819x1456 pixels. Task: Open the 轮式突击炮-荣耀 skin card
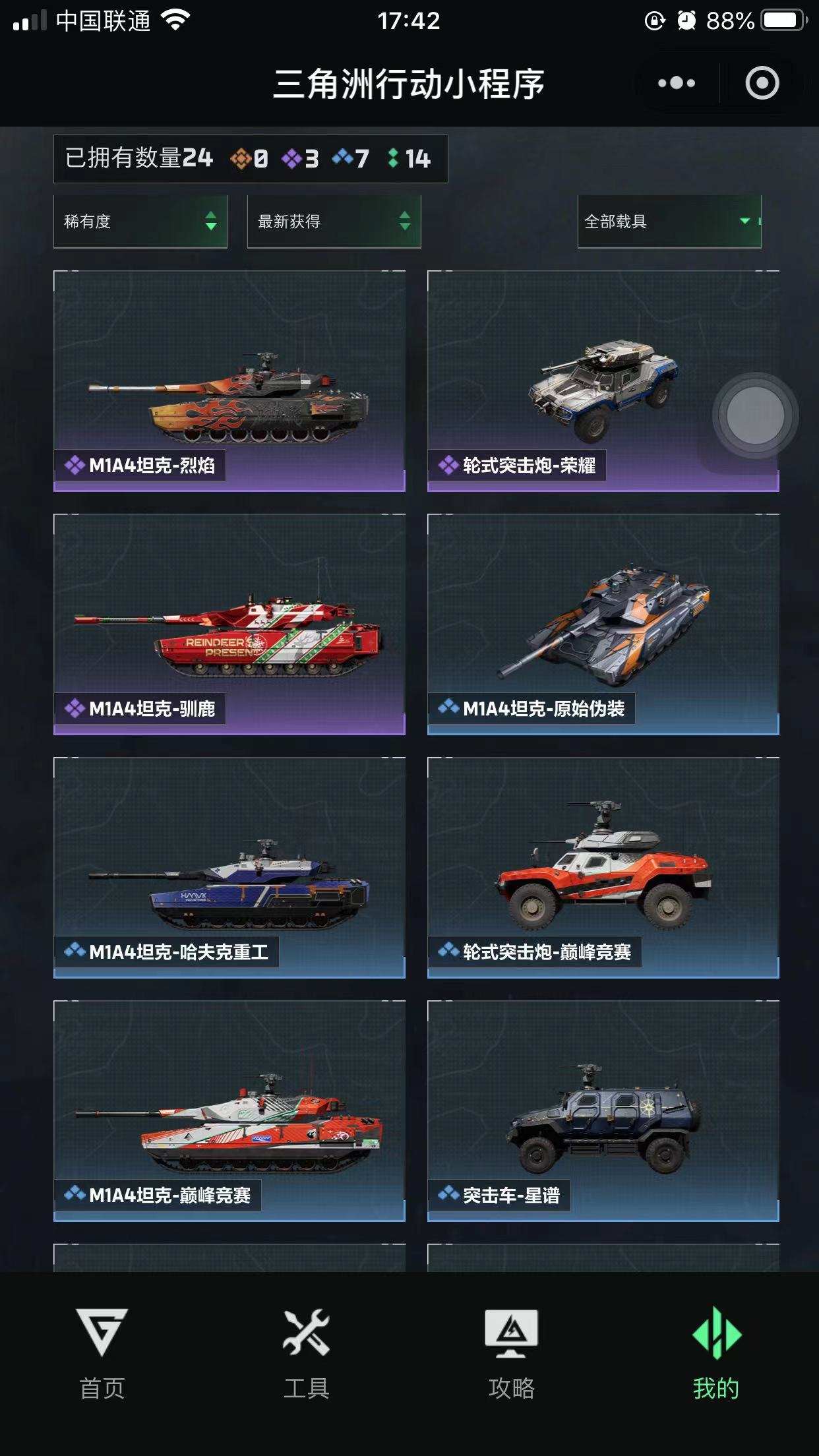tap(603, 381)
